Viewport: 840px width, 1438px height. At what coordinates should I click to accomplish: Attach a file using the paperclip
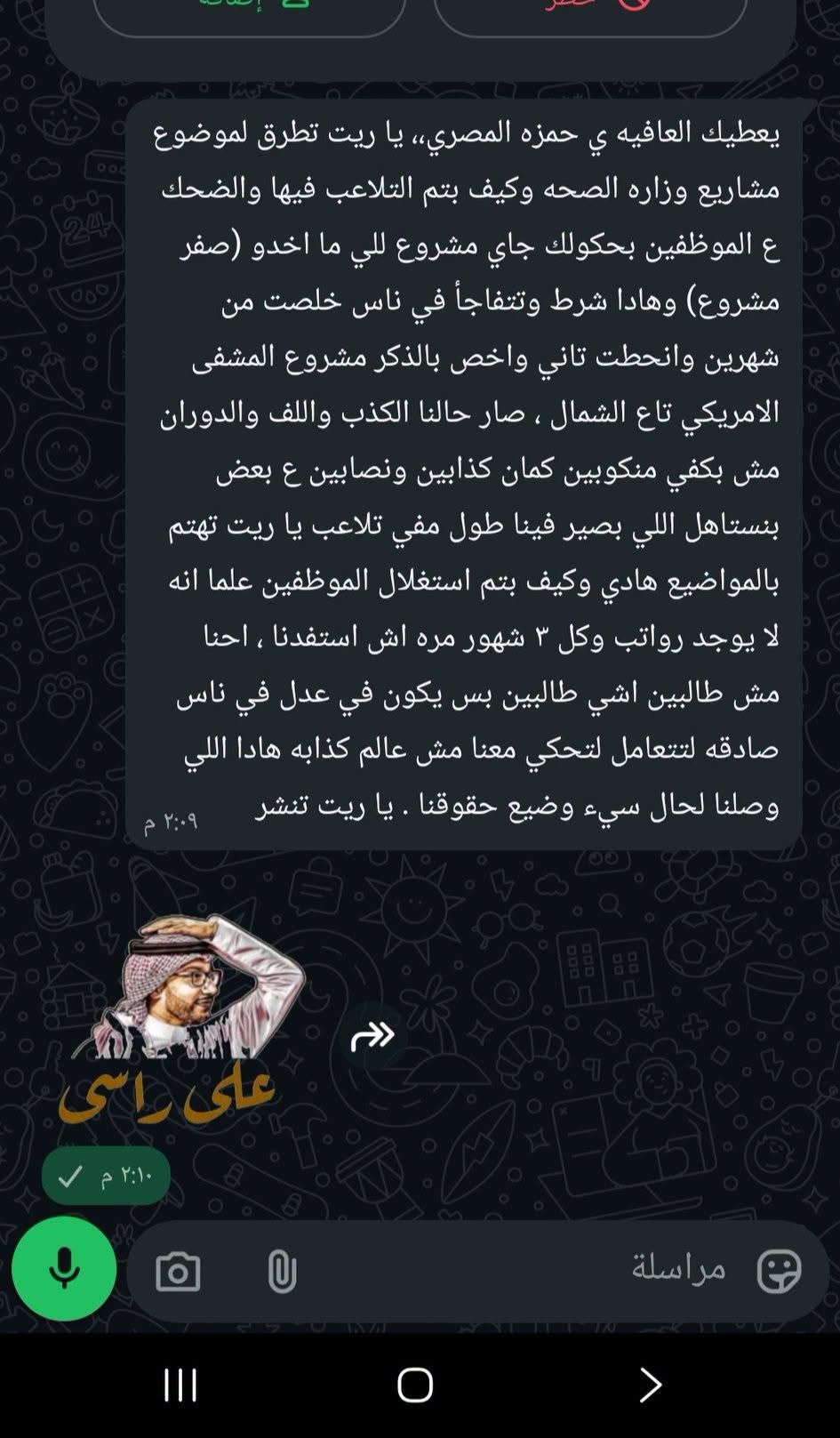coord(282,1272)
